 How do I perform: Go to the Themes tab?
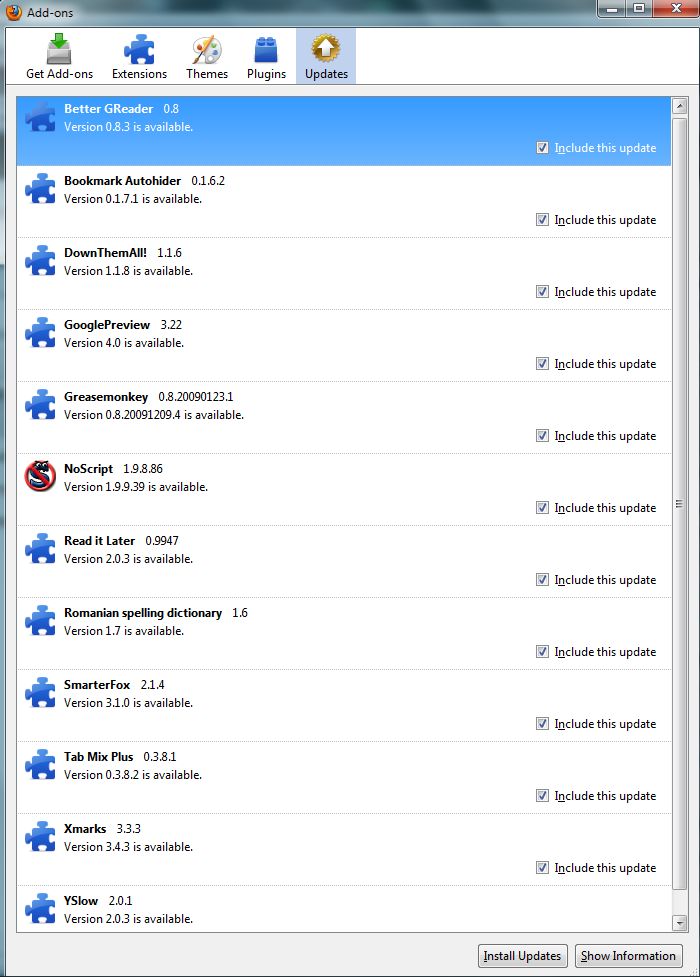tap(207, 56)
